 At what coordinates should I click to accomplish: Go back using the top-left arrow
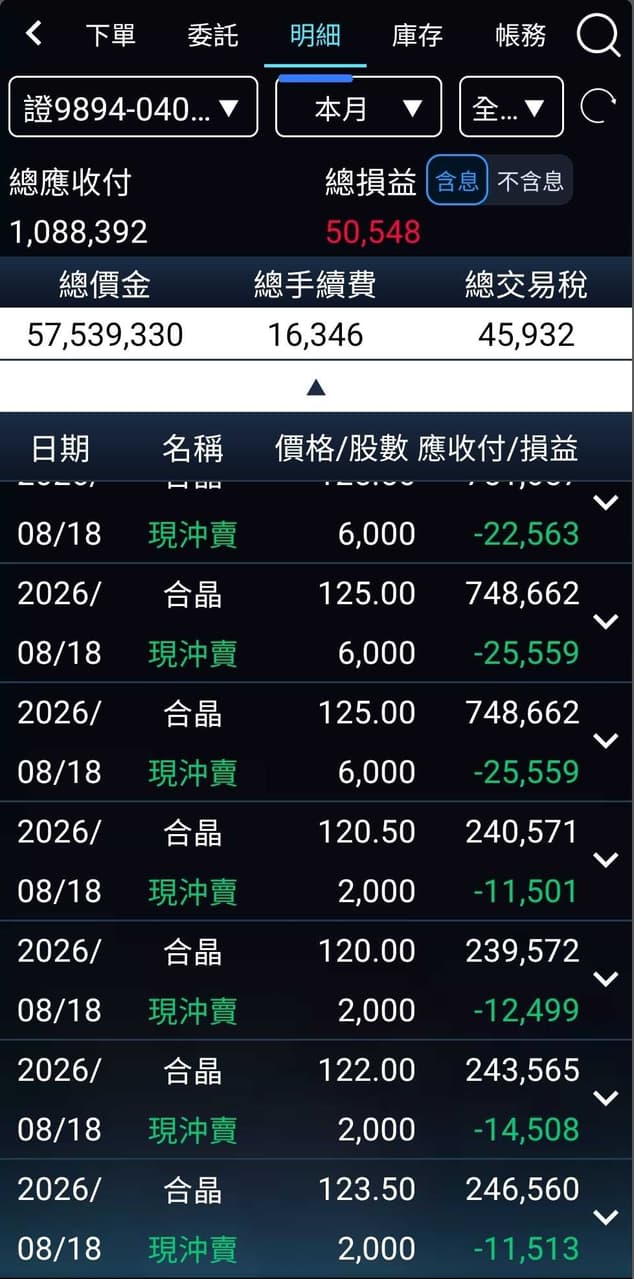33,35
